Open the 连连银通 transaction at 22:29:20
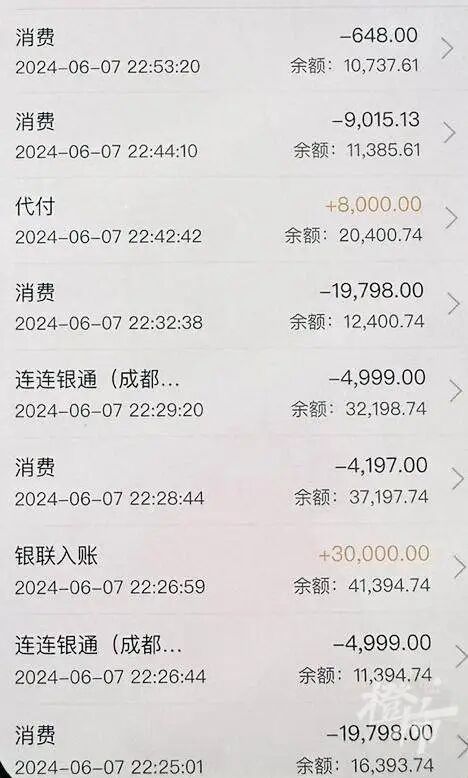Image resolution: width=468 pixels, height=778 pixels. pyautogui.click(x=234, y=393)
